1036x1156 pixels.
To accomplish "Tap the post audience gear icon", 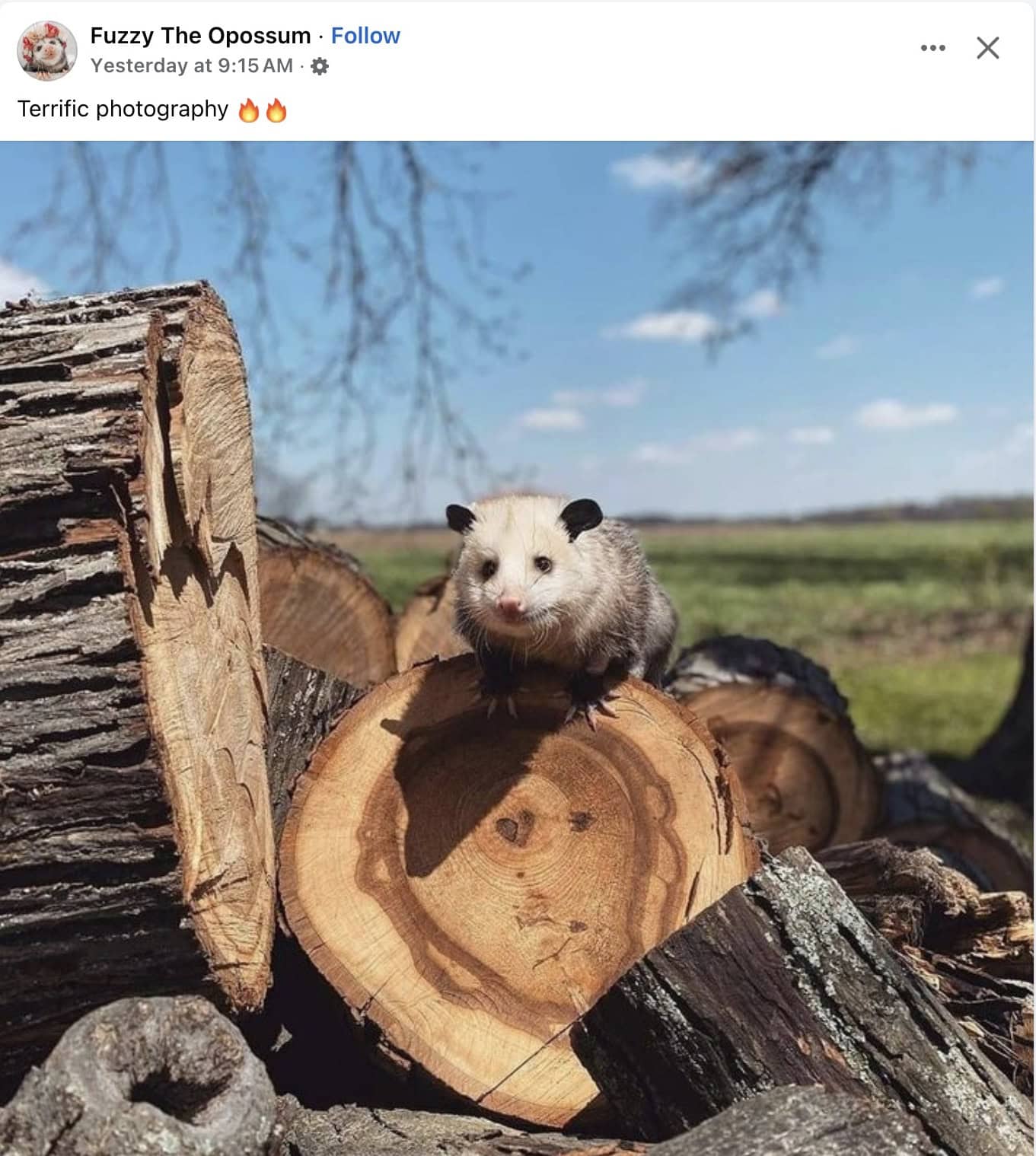I will tap(320, 66).
